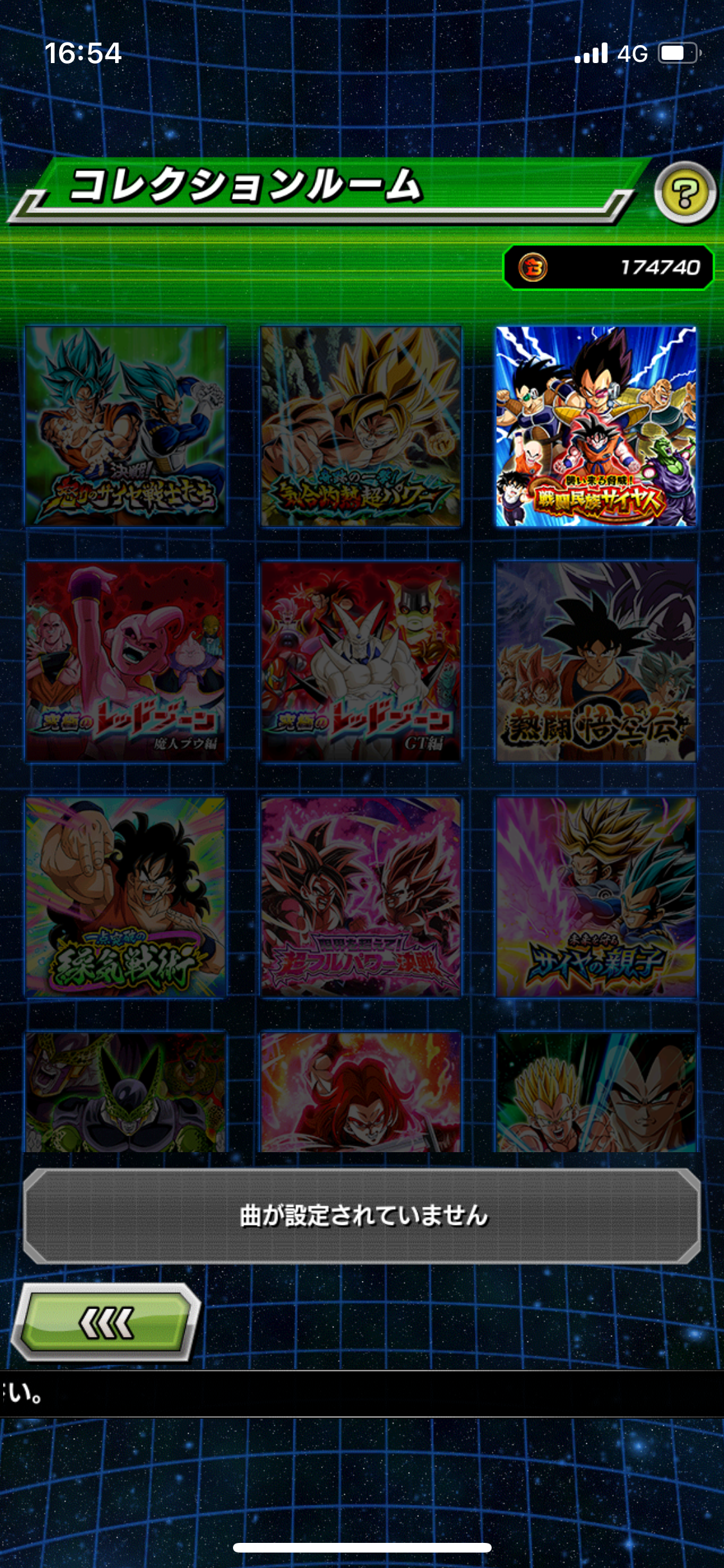
Task: Select the 超フルパワー決戦 tile
Action: pos(361,897)
